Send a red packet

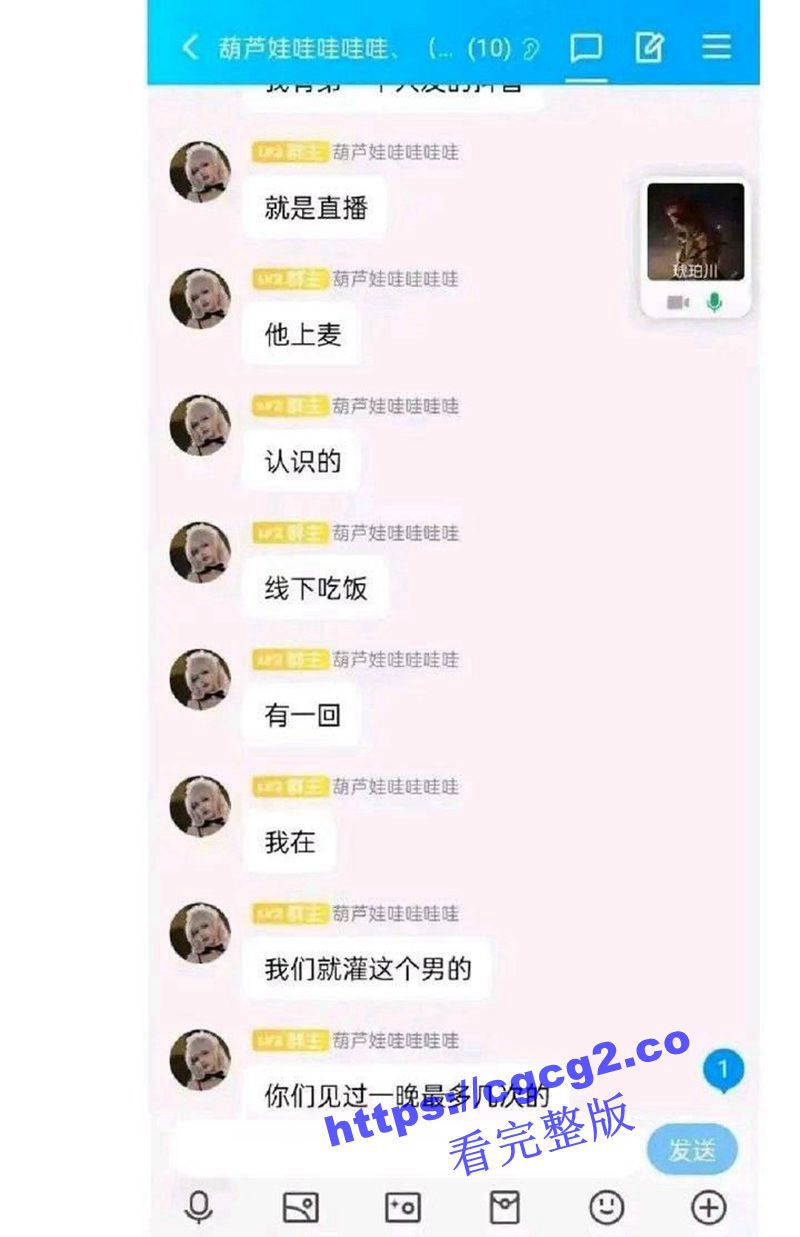click(505, 1208)
